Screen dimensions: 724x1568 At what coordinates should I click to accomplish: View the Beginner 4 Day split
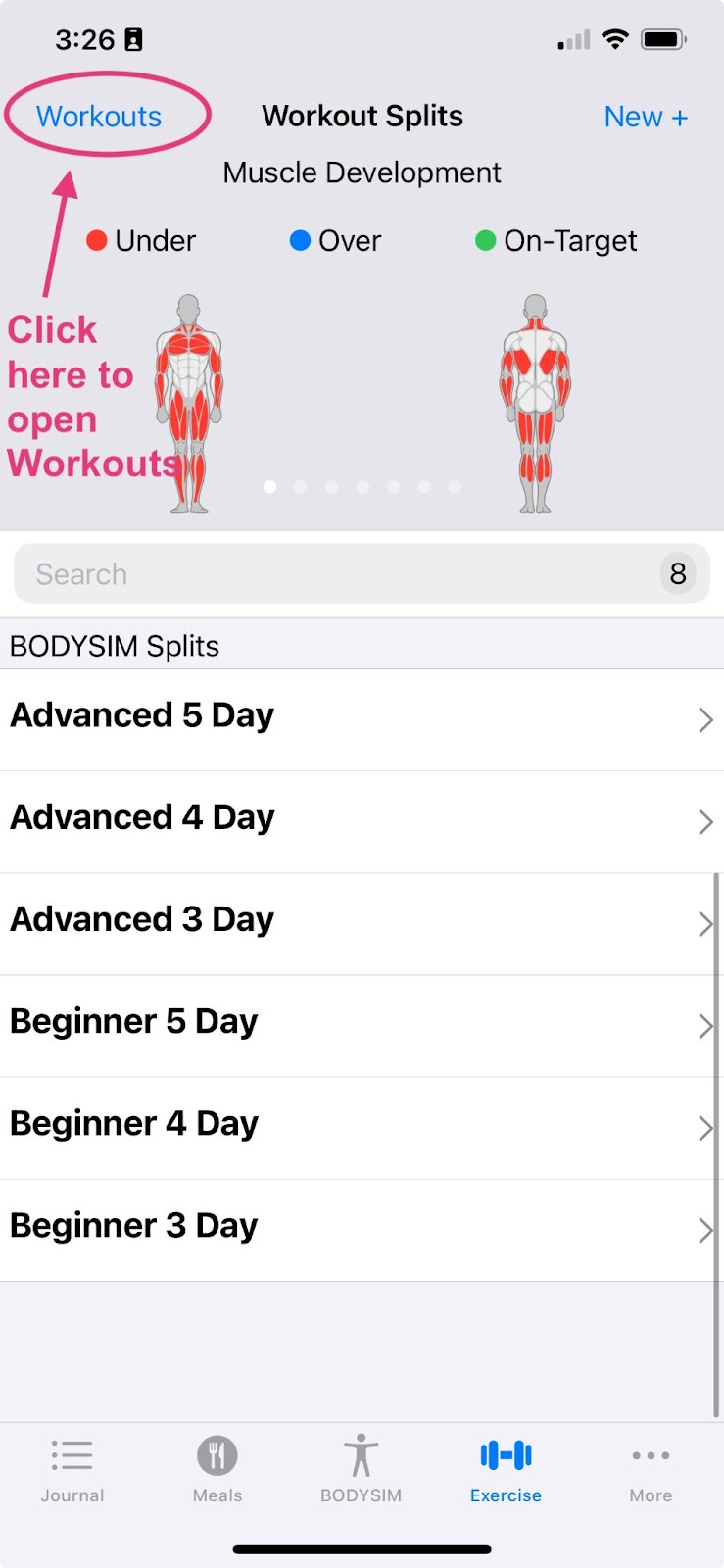(362, 1127)
